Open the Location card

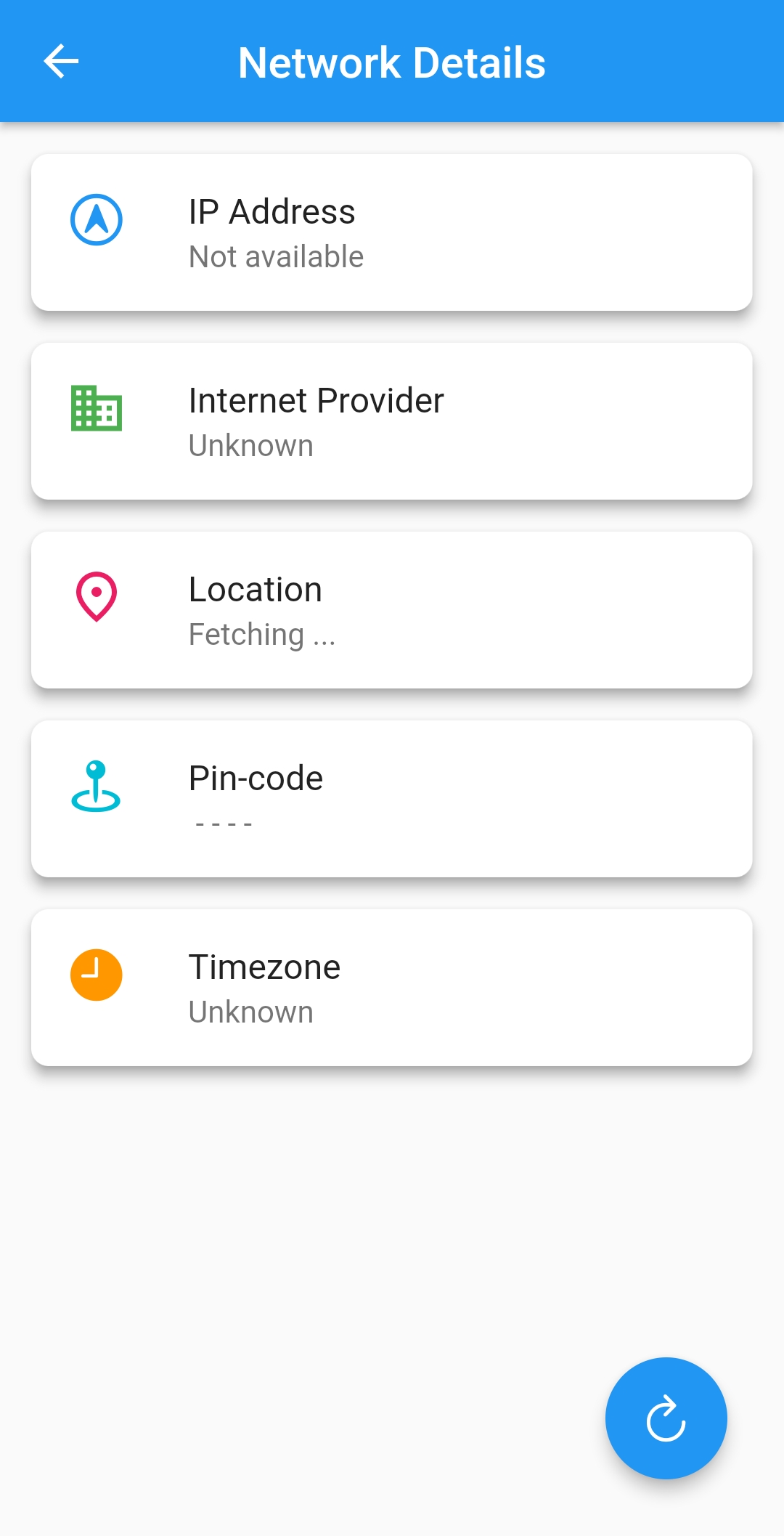(392, 610)
